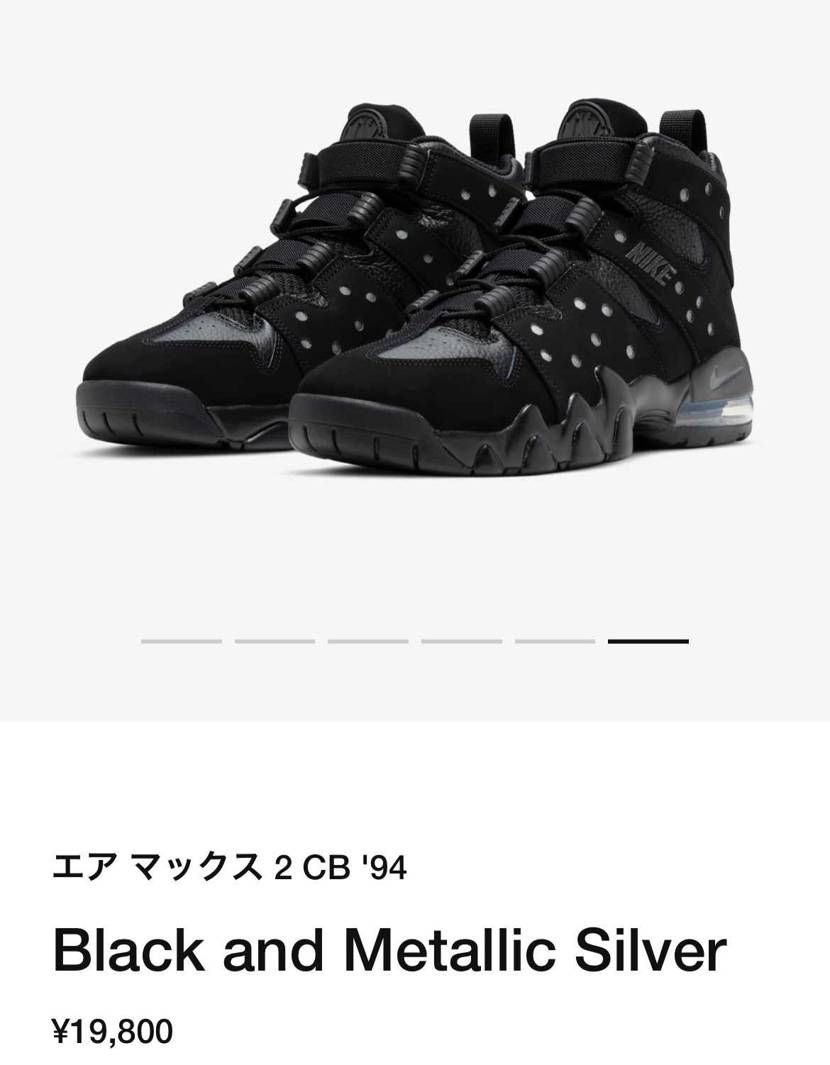Tap the black highlighted carousel segment
Screen dimensions: 830x1065
coord(648,640)
